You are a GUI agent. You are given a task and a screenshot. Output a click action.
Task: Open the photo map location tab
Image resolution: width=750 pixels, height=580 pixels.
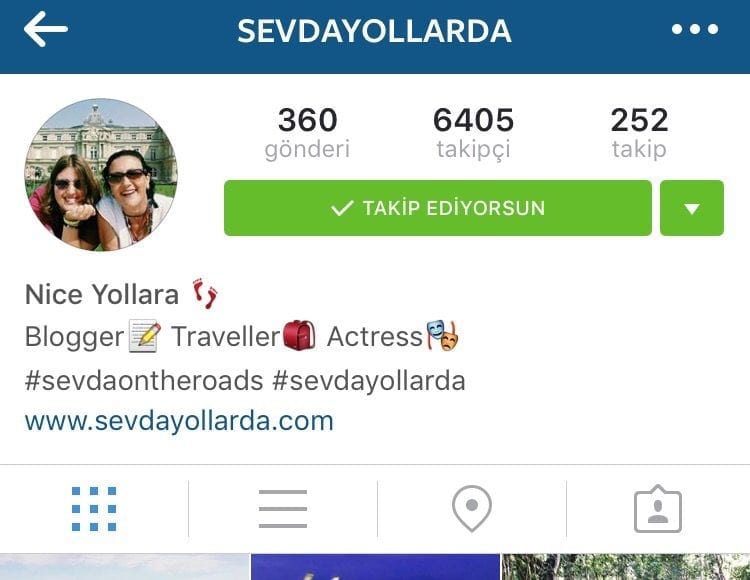point(471,509)
